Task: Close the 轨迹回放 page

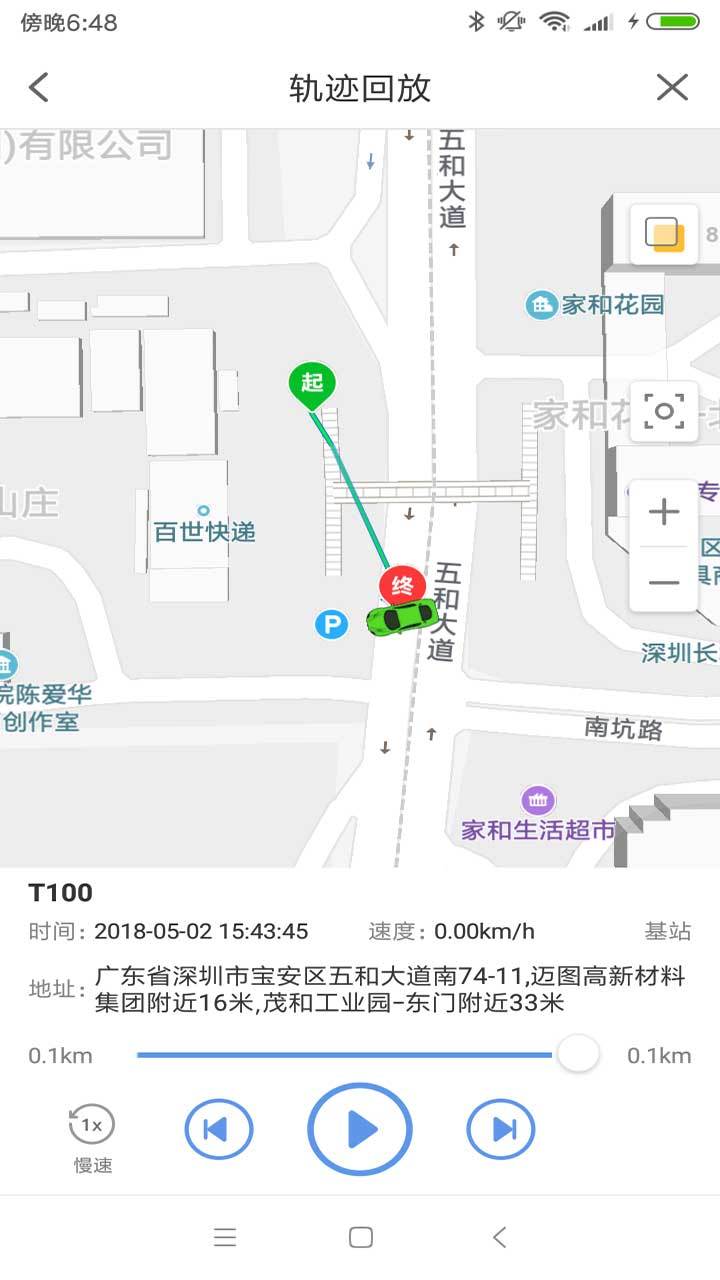Action: (x=672, y=88)
